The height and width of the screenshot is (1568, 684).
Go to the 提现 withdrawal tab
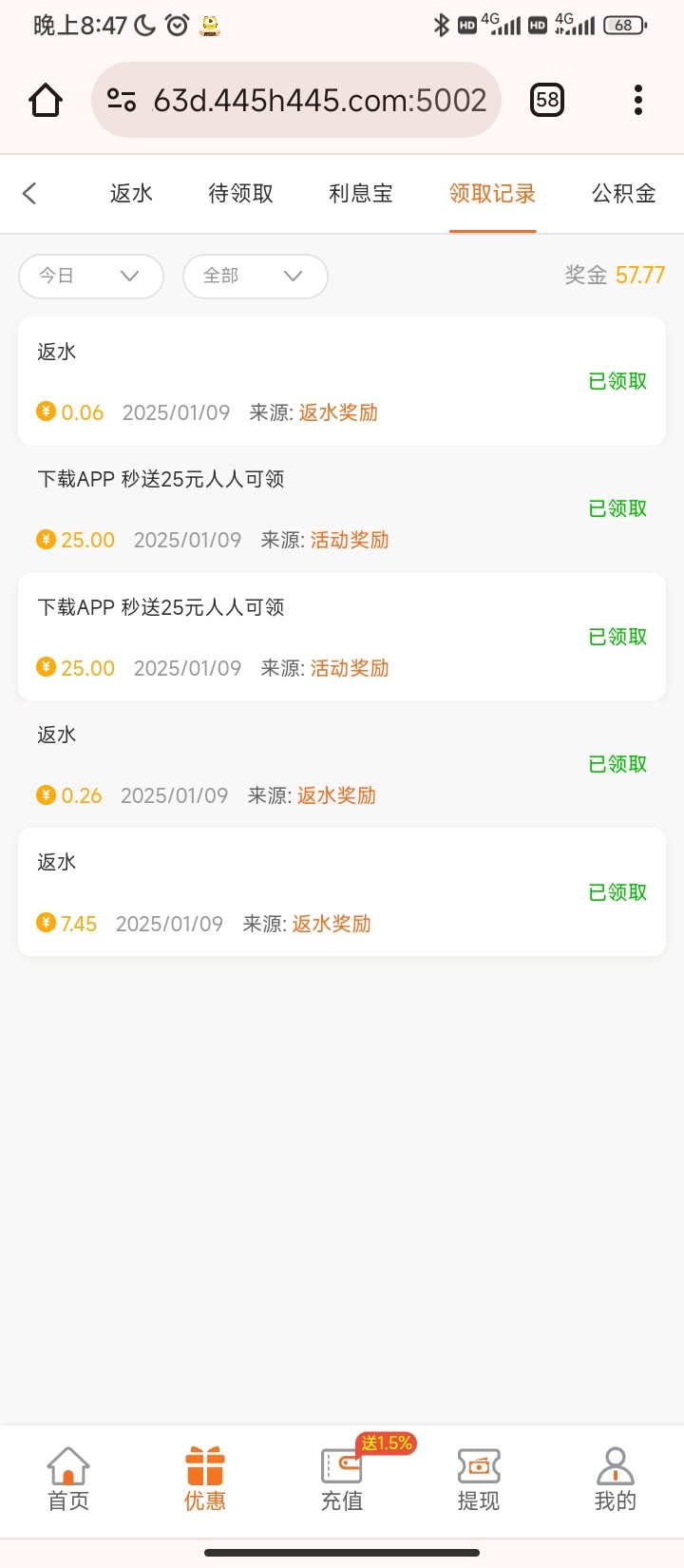coord(479,1479)
